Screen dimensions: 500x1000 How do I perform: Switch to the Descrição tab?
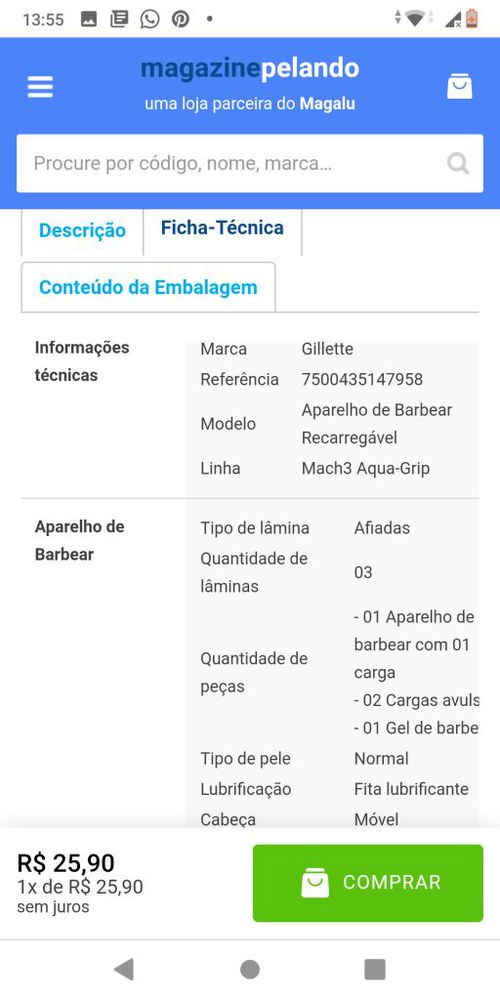coord(82,231)
